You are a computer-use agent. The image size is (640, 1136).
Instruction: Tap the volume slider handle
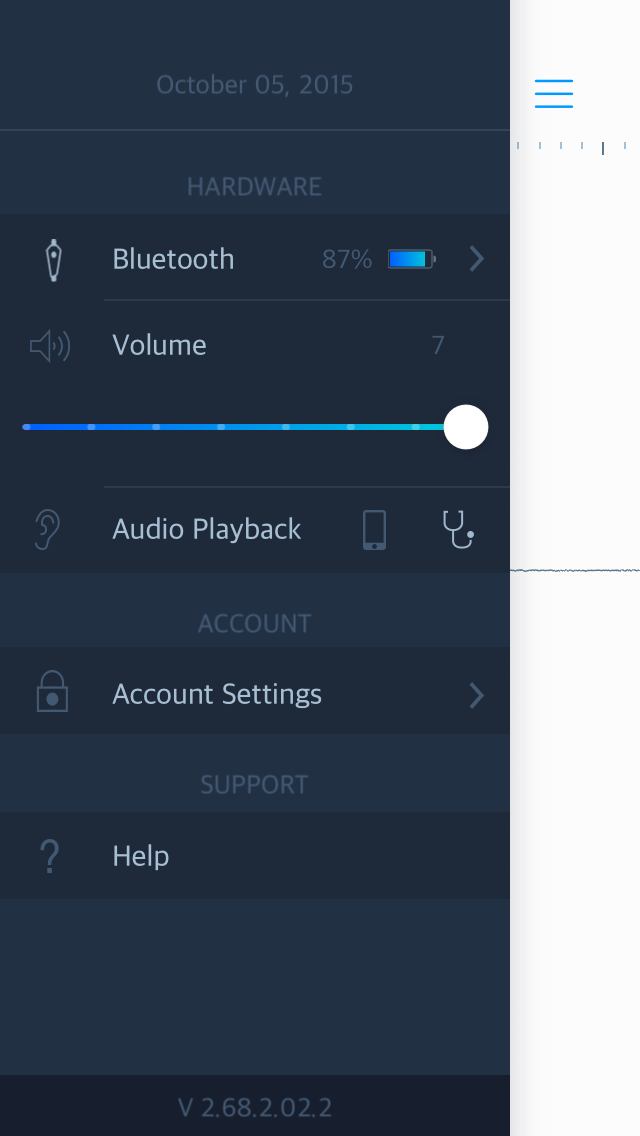(x=465, y=427)
